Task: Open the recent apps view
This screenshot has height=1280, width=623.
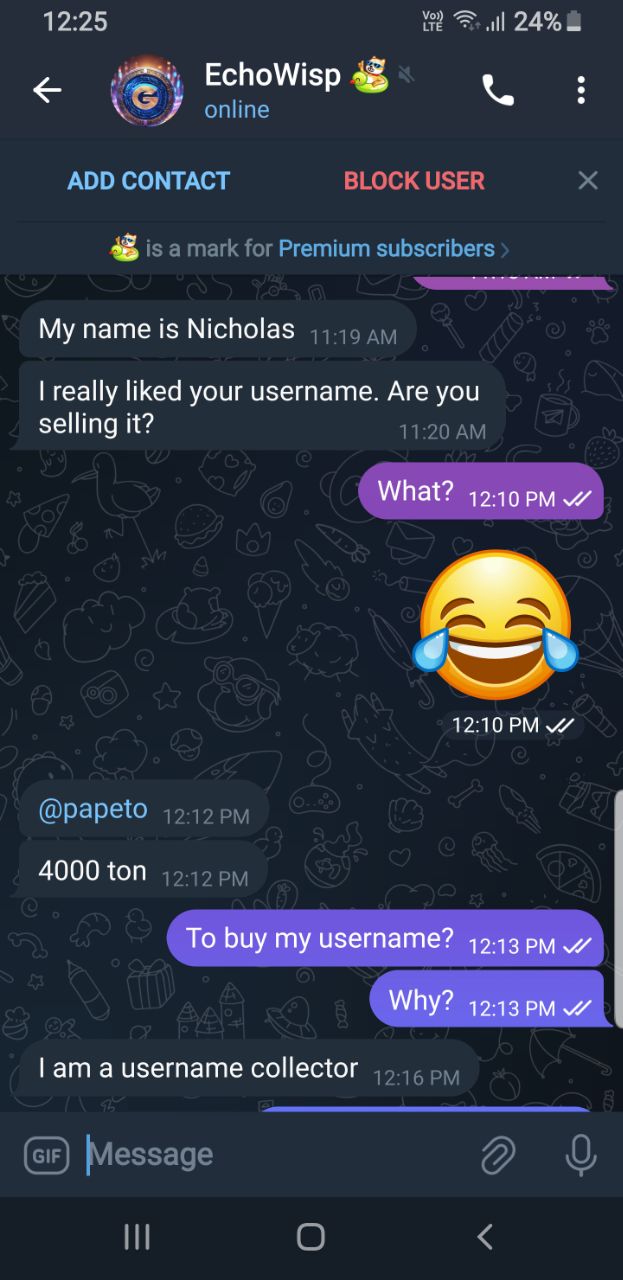Action: point(137,1237)
